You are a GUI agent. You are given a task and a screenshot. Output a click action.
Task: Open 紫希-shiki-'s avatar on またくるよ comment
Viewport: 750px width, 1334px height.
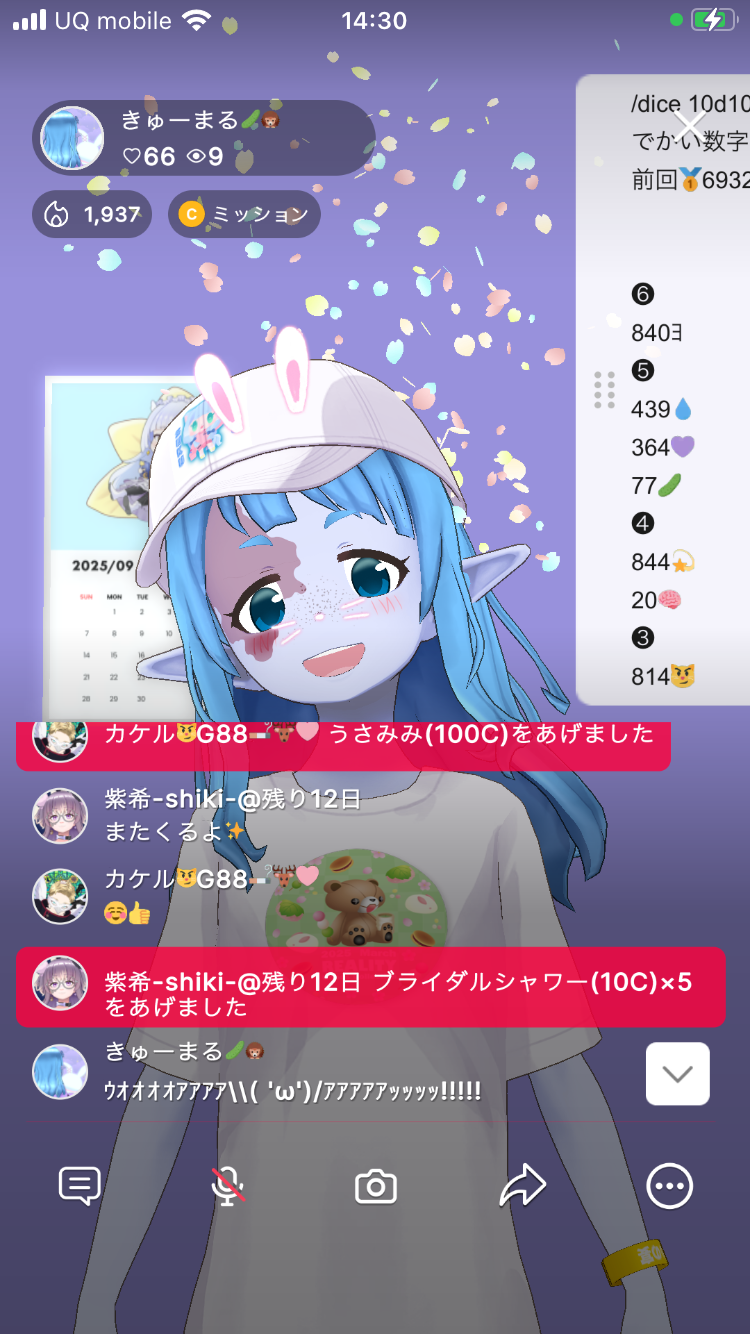(x=60, y=815)
